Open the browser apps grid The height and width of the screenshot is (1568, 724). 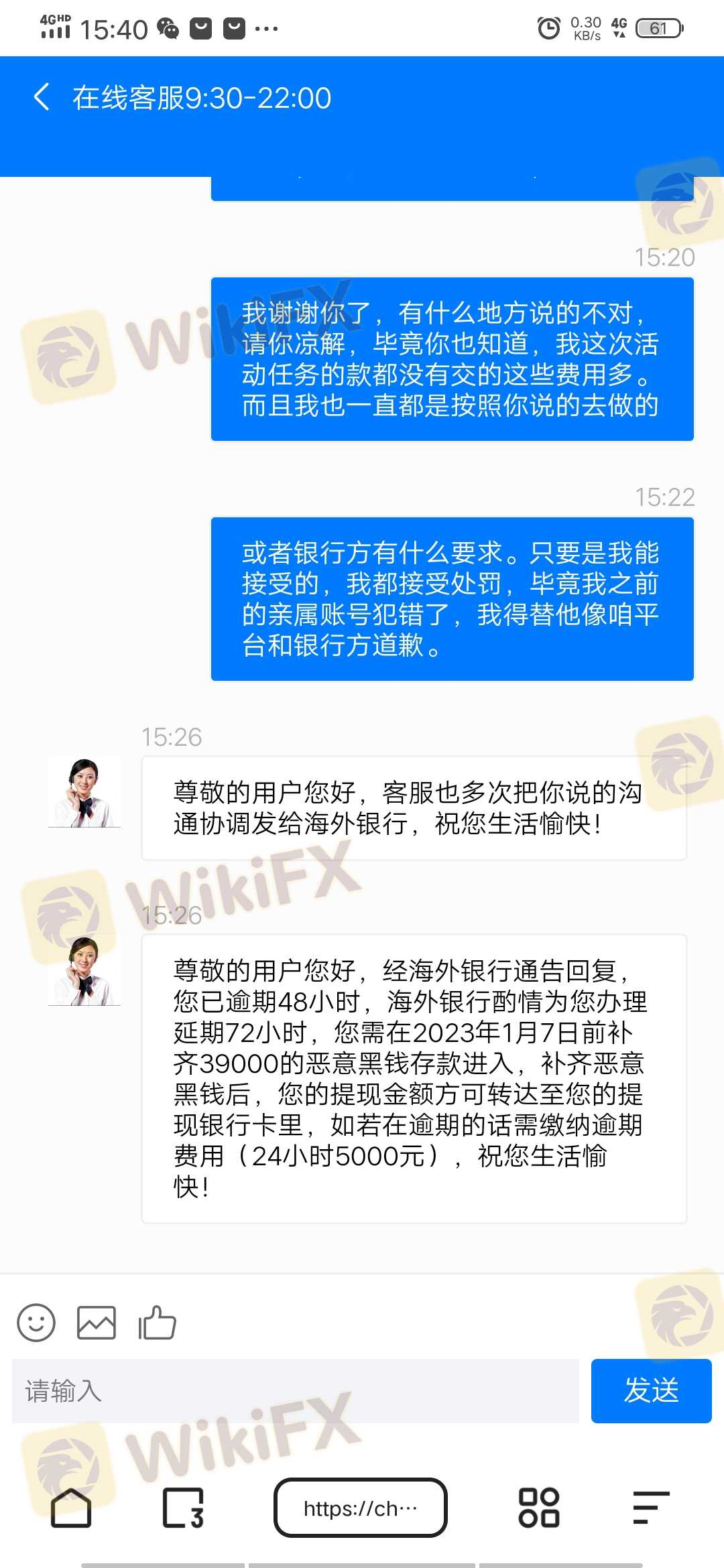[x=538, y=1508]
